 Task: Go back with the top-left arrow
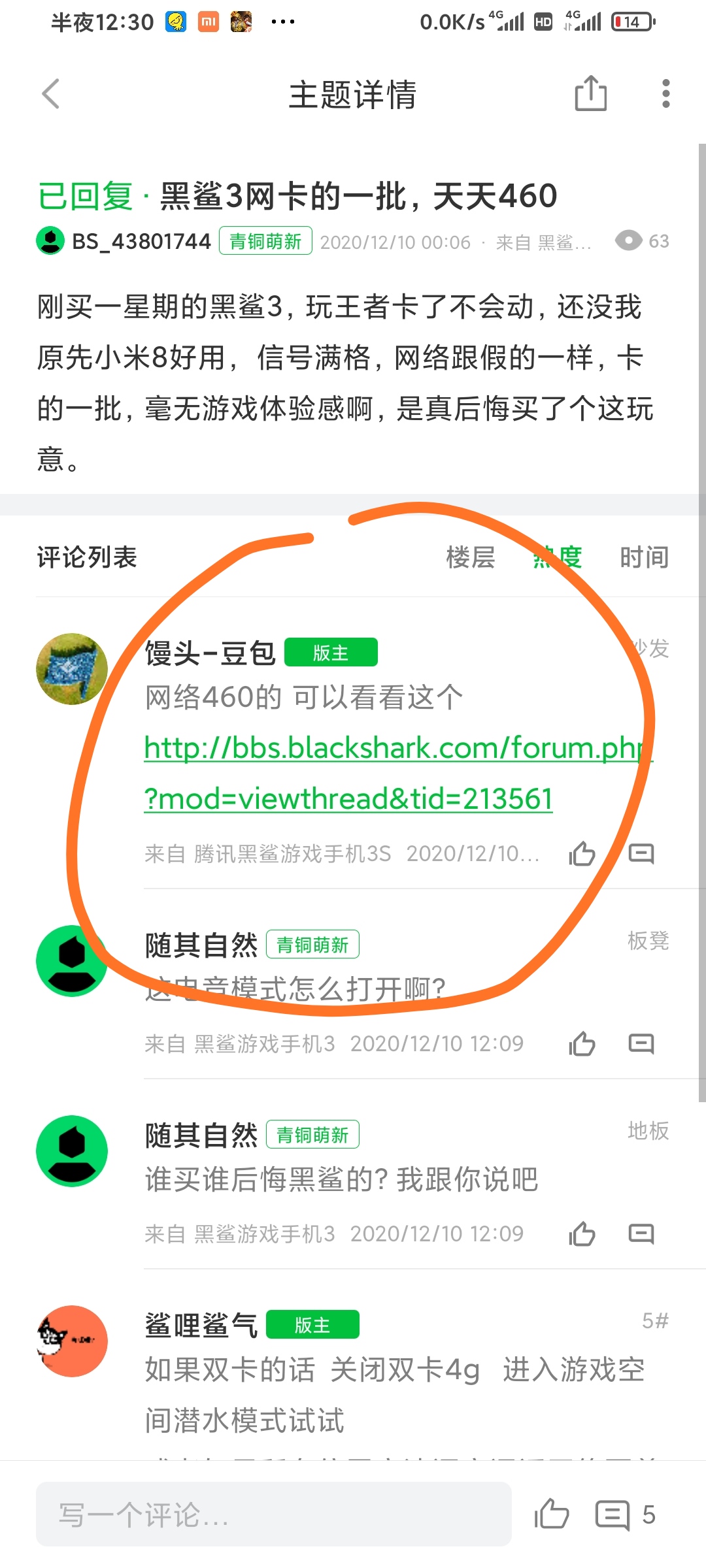pyautogui.click(x=51, y=94)
